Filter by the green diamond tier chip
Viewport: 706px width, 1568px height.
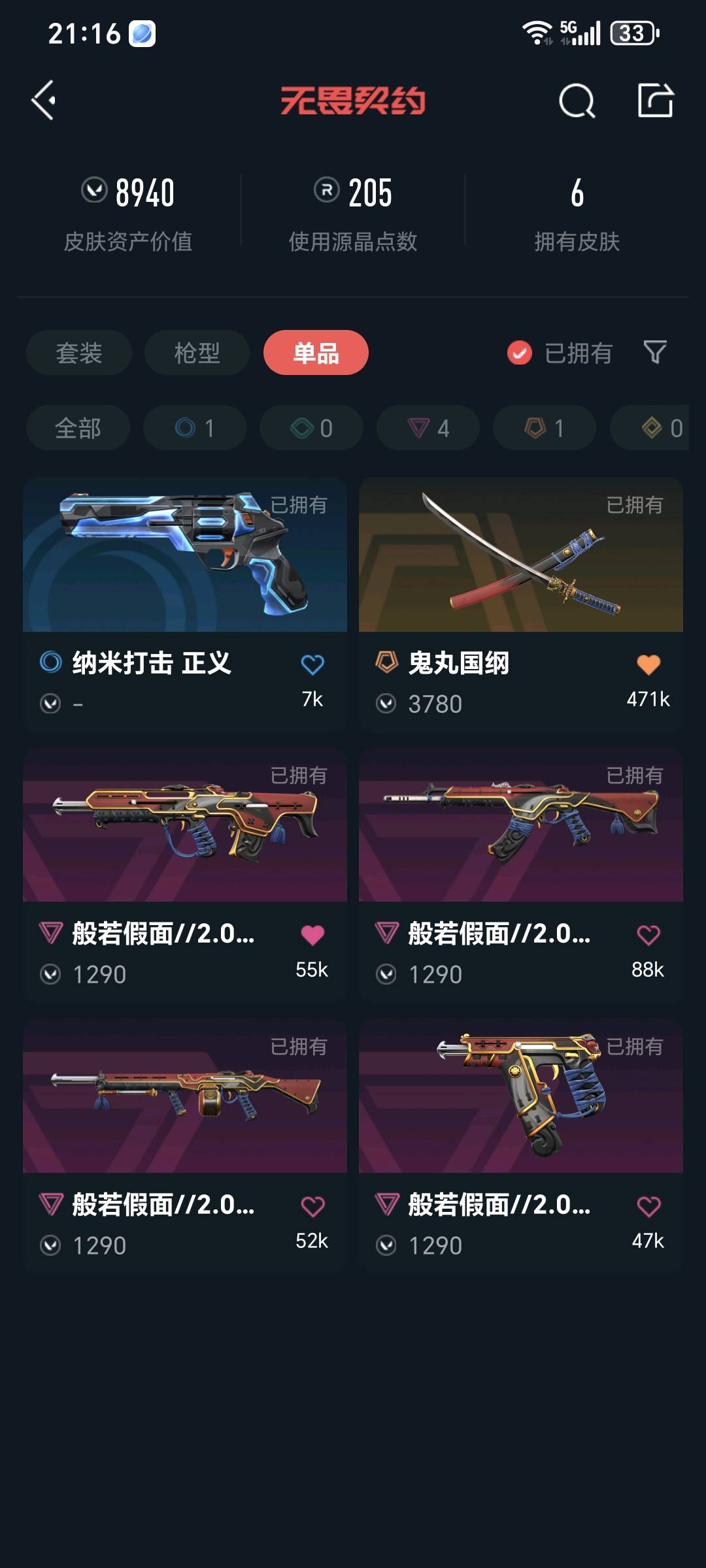click(311, 428)
